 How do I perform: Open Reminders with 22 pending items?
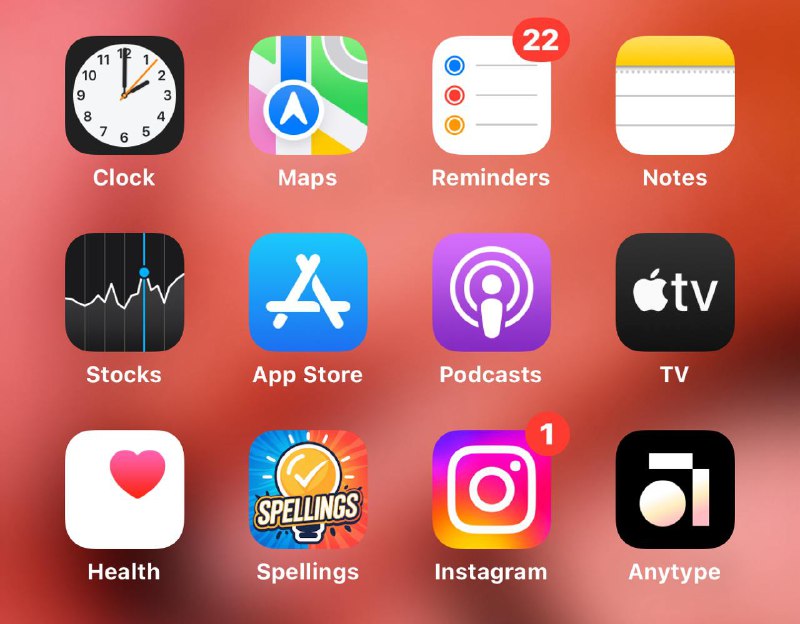pyautogui.click(x=491, y=95)
